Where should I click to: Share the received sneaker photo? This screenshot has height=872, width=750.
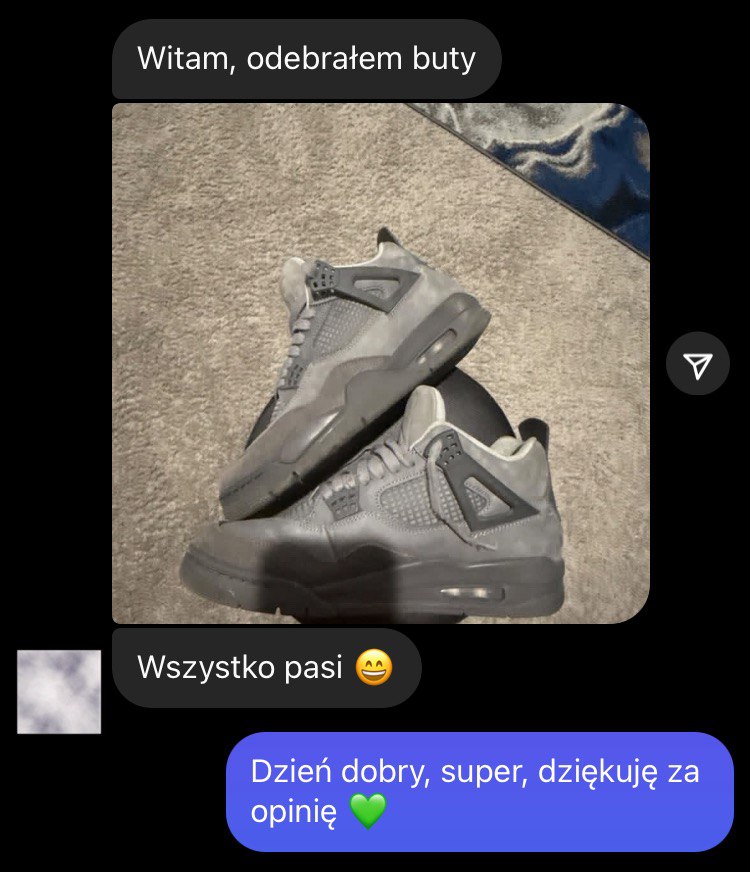coord(698,365)
